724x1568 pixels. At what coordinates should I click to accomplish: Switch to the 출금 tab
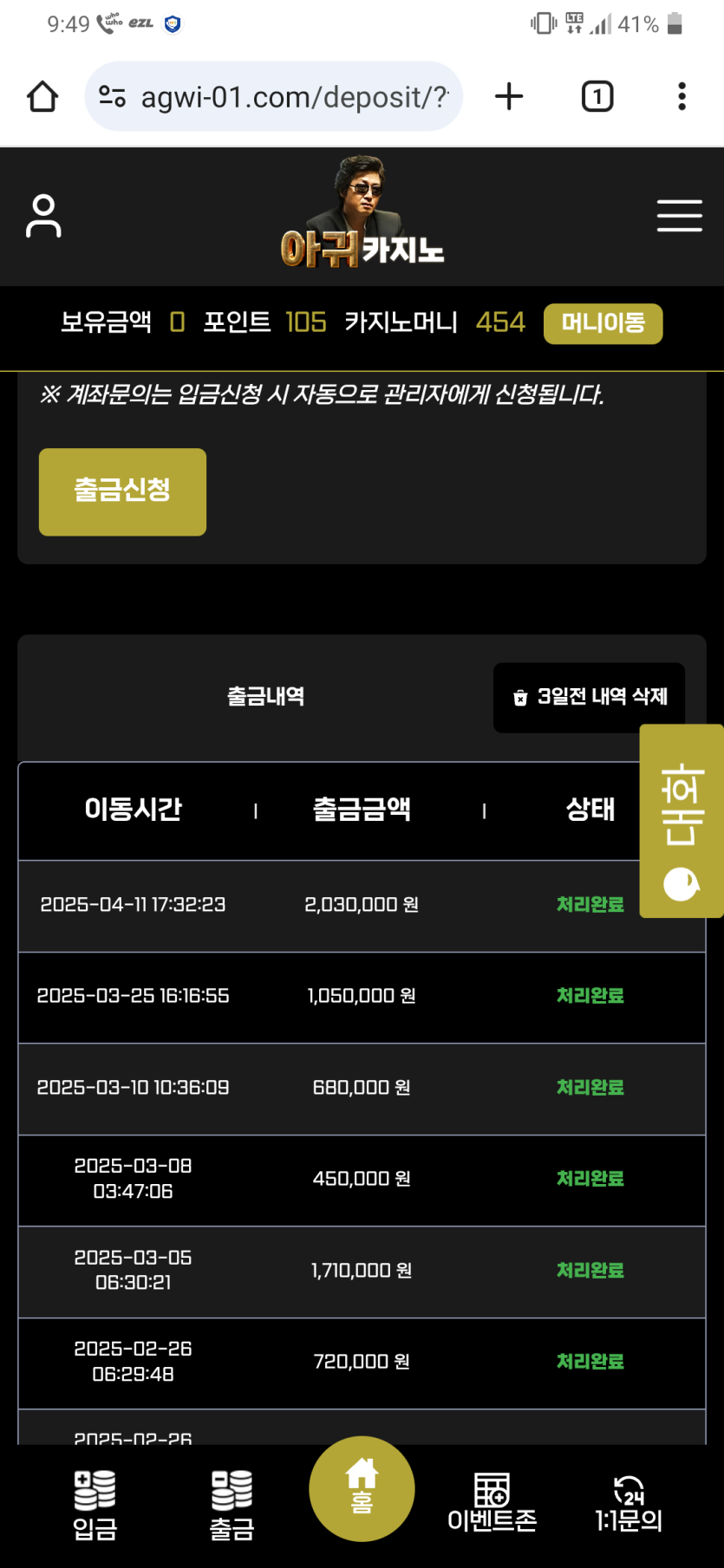(232, 1506)
